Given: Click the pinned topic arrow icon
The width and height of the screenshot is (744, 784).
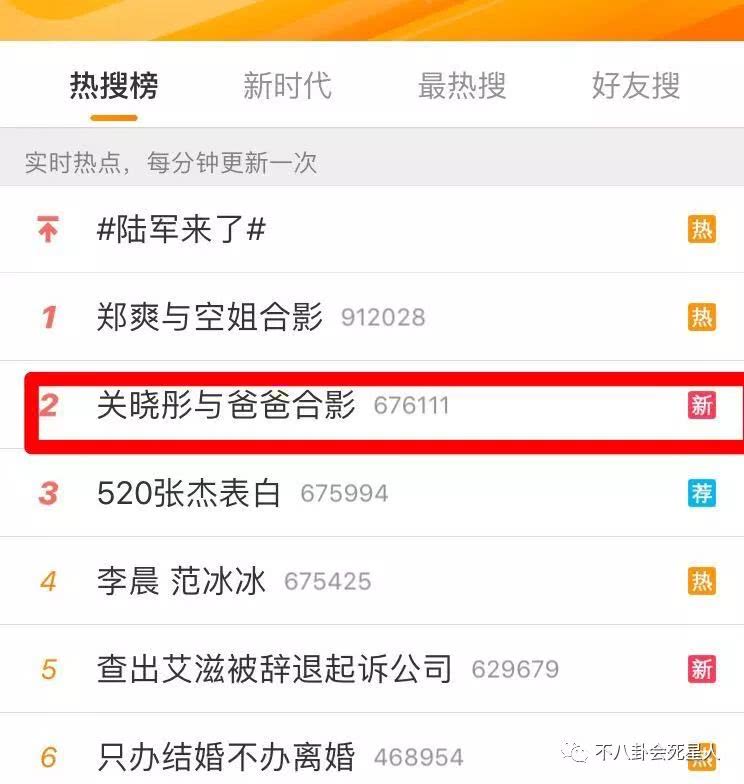Looking at the screenshot, I should [47, 229].
